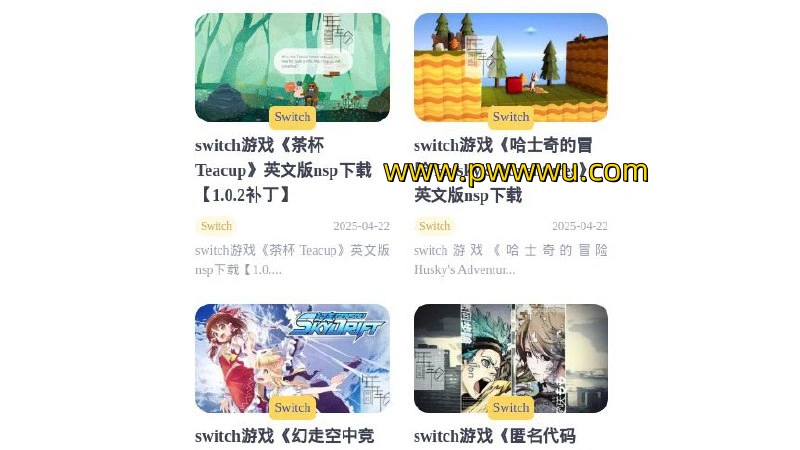800x450 pixels.
Task: Open the 幻走空中竞 article title link
Action: (x=284, y=436)
